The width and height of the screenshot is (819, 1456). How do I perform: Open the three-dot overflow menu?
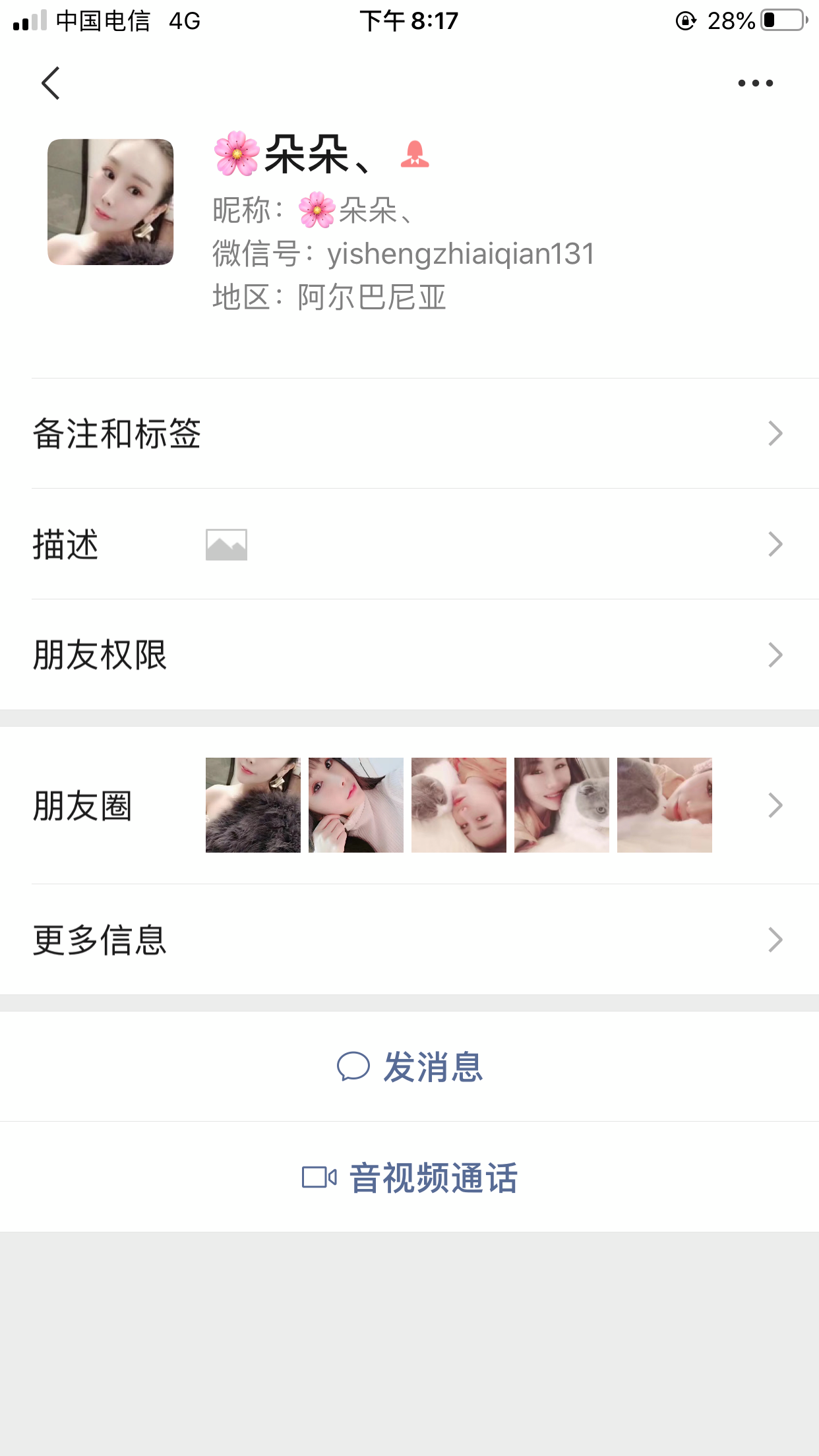pos(755,83)
